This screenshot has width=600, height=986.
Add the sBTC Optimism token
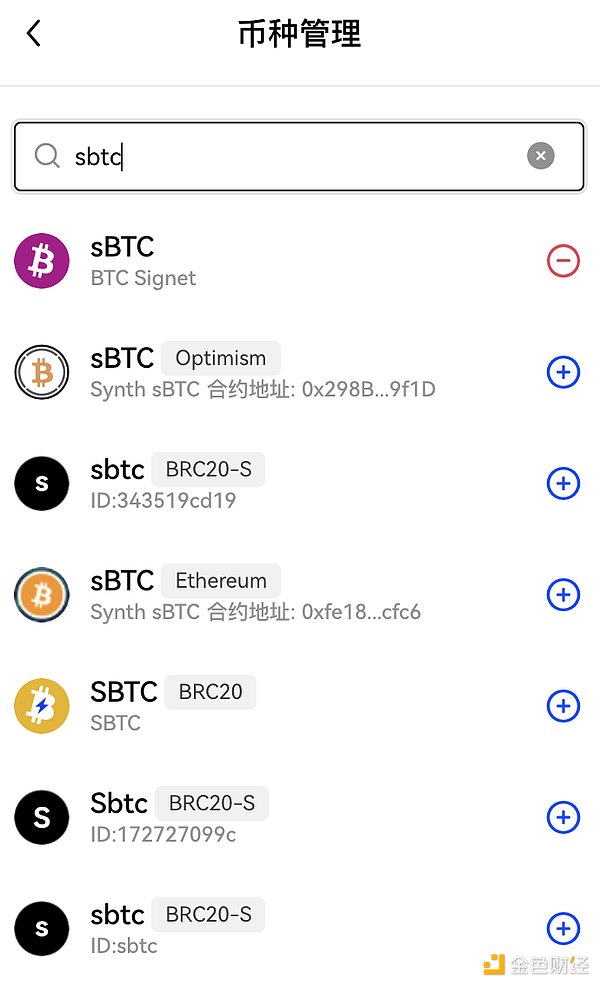(x=563, y=373)
